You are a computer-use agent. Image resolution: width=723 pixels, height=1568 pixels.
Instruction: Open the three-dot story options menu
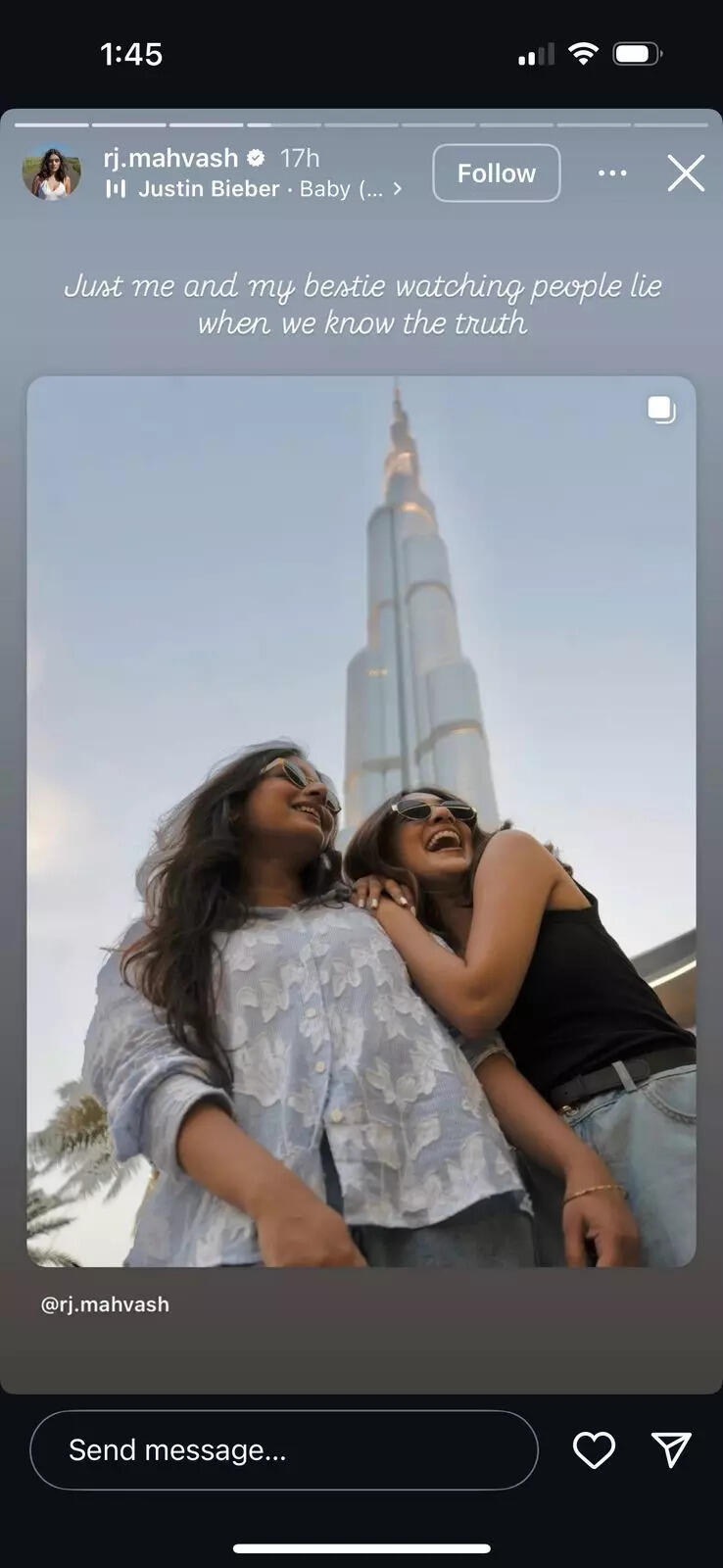(612, 173)
